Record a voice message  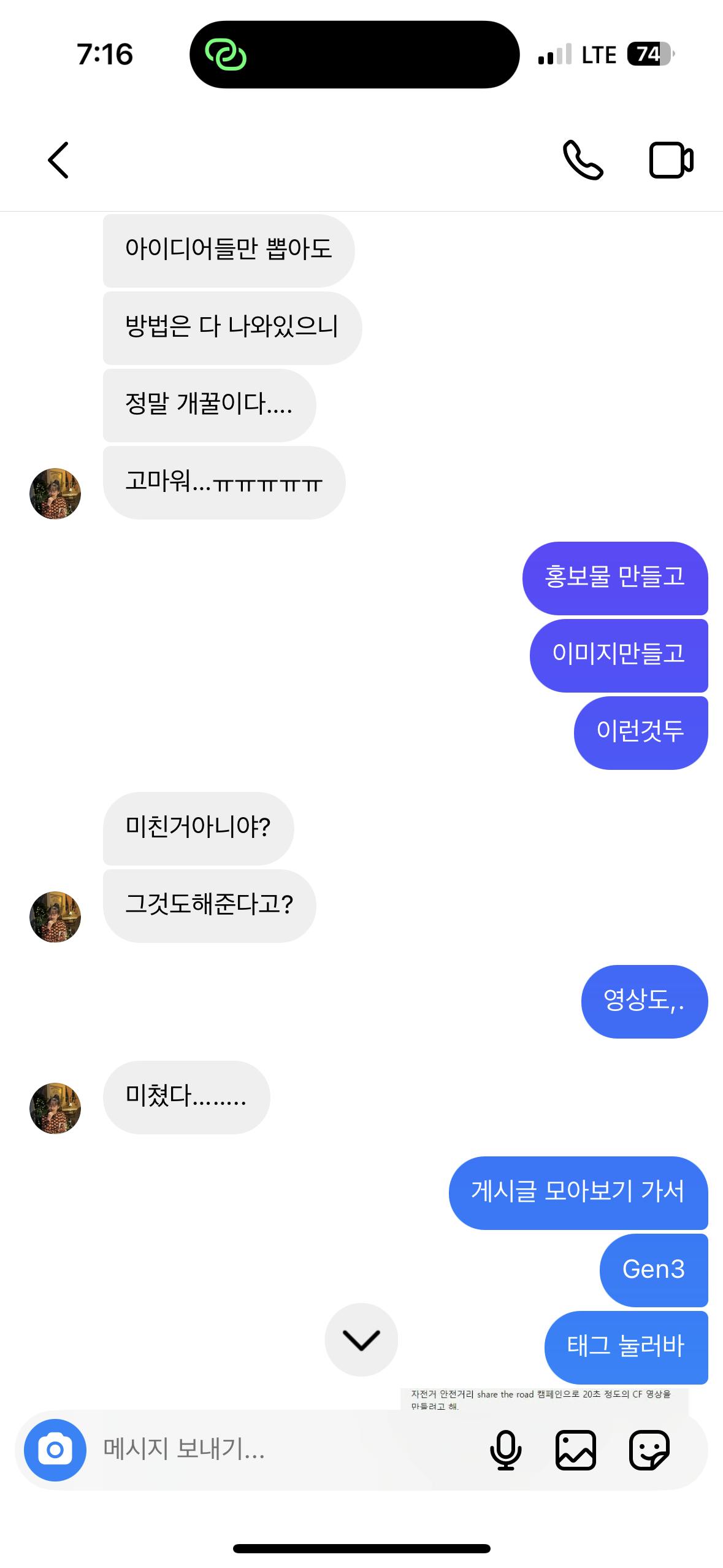tap(505, 1450)
